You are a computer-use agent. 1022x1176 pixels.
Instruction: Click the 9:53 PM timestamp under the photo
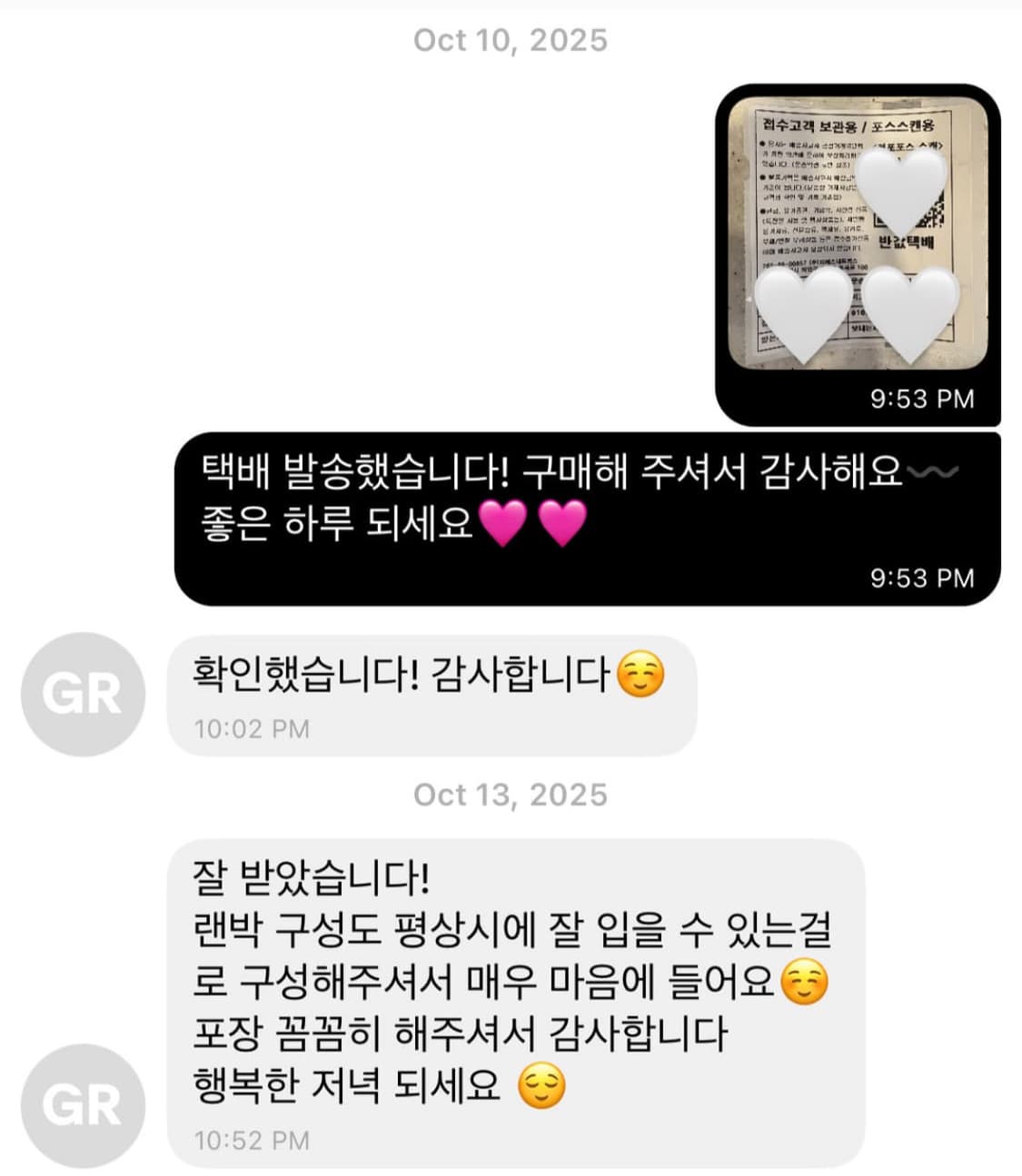pyautogui.click(x=920, y=397)
